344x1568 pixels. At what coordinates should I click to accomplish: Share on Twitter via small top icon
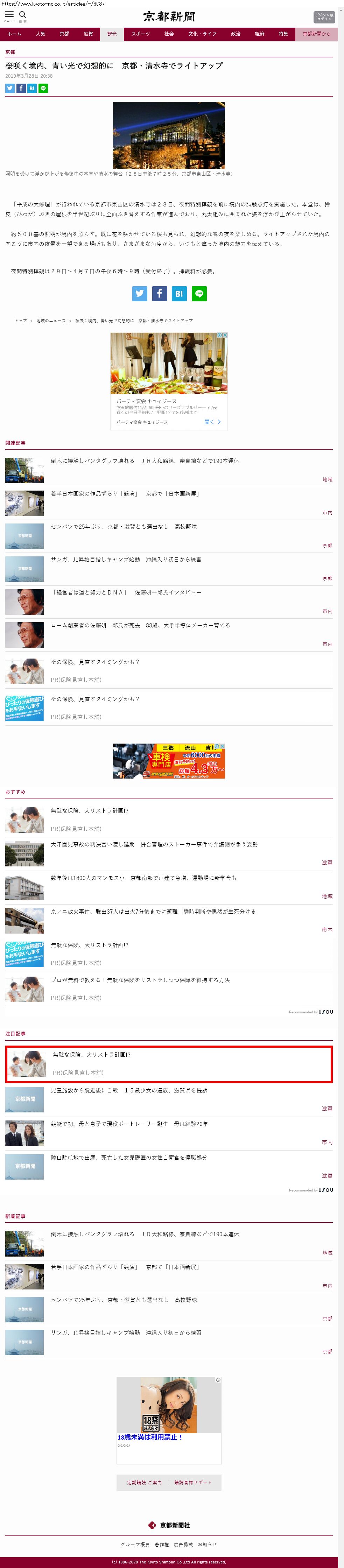[x=10, y=88]
